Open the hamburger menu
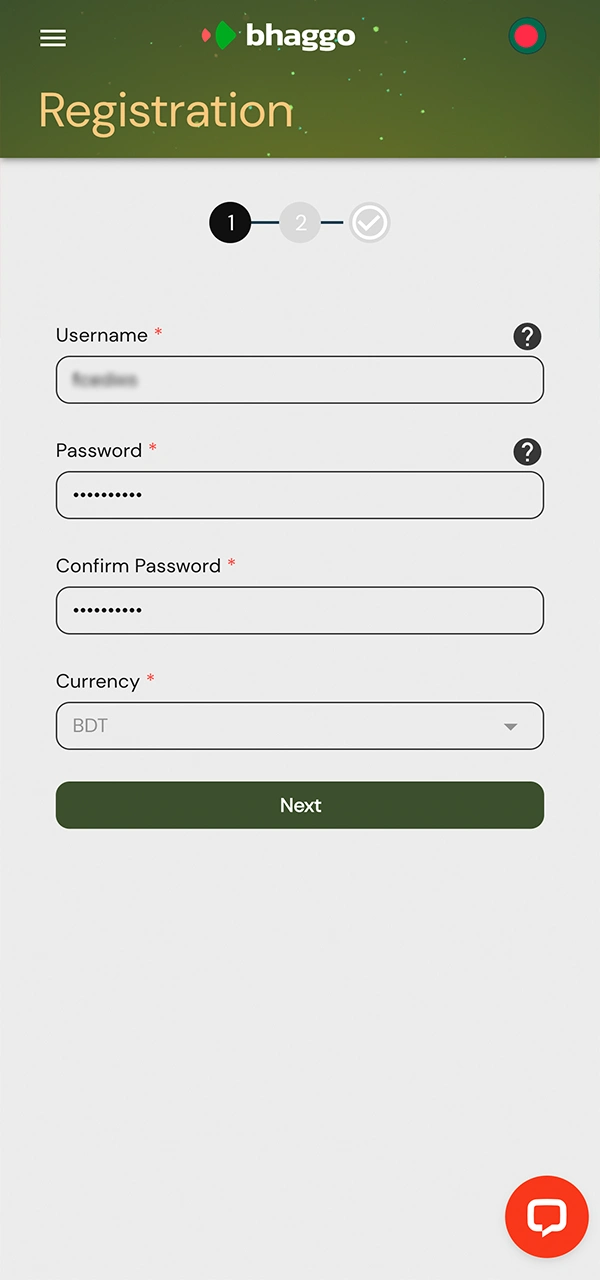 (x=53, y=38)
